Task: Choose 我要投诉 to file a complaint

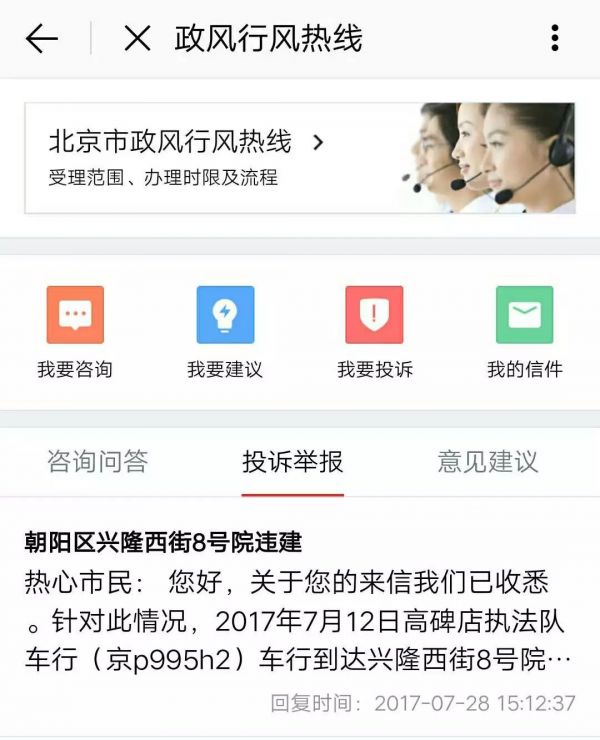Action: pos(374,332)
